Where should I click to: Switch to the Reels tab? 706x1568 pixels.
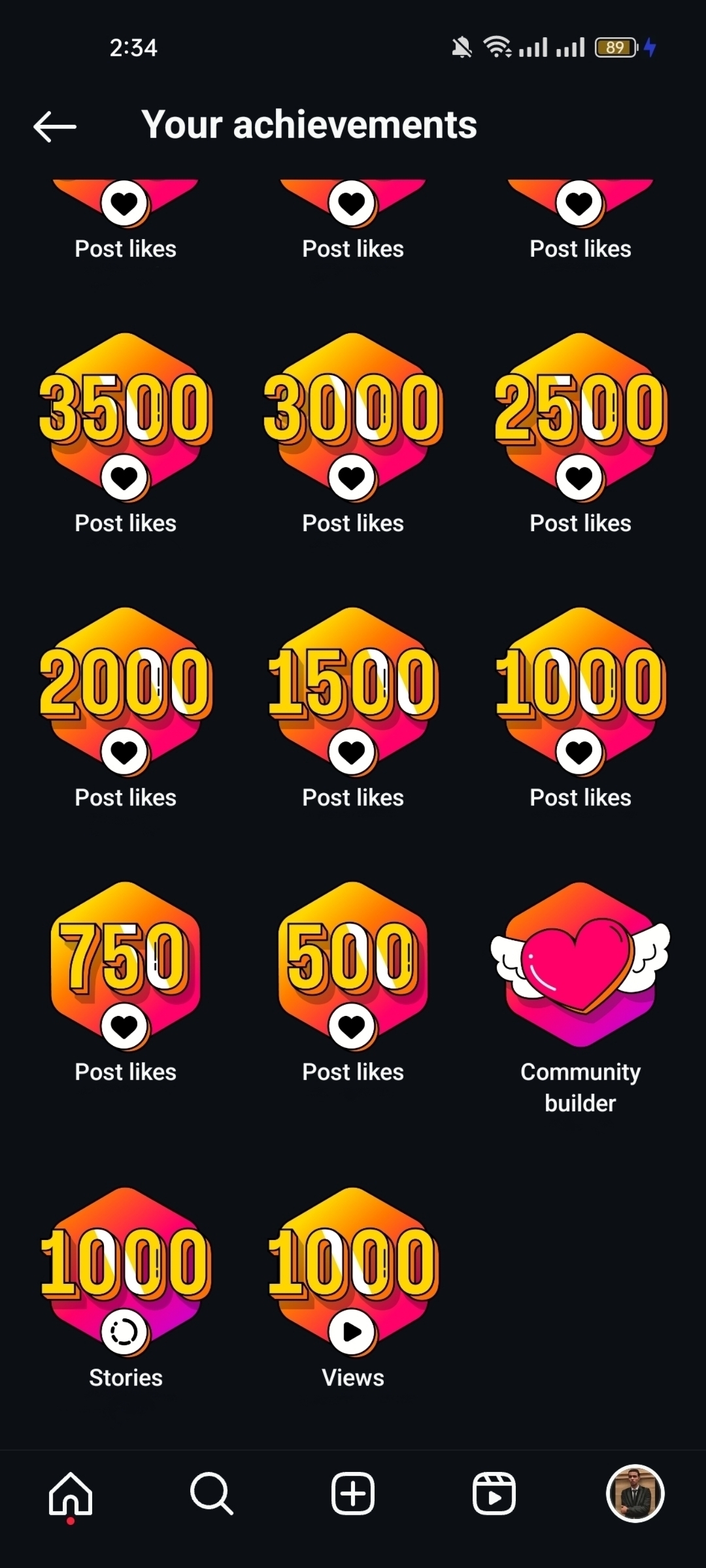[494, 1494]
